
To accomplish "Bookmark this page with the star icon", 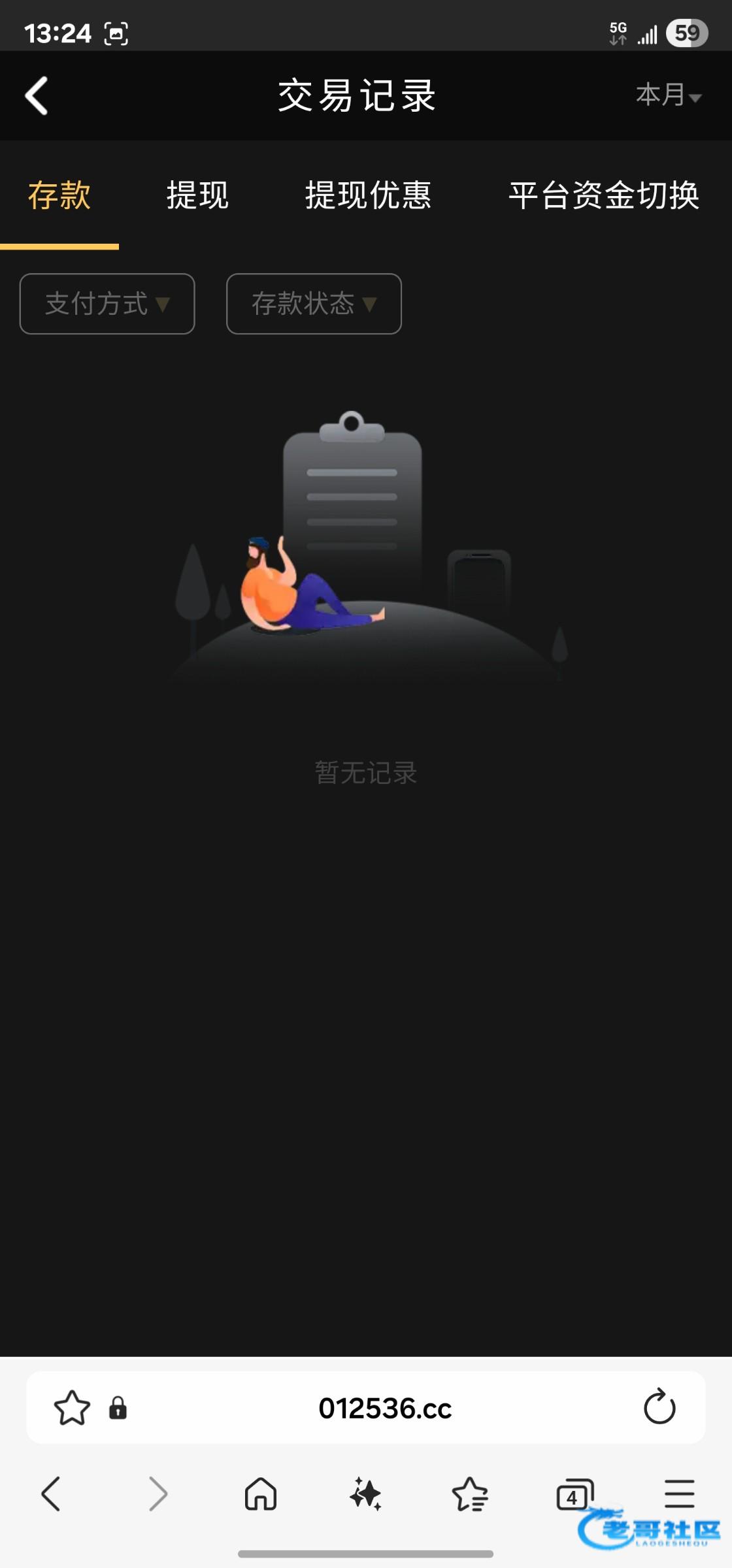I will (71, 1407).
